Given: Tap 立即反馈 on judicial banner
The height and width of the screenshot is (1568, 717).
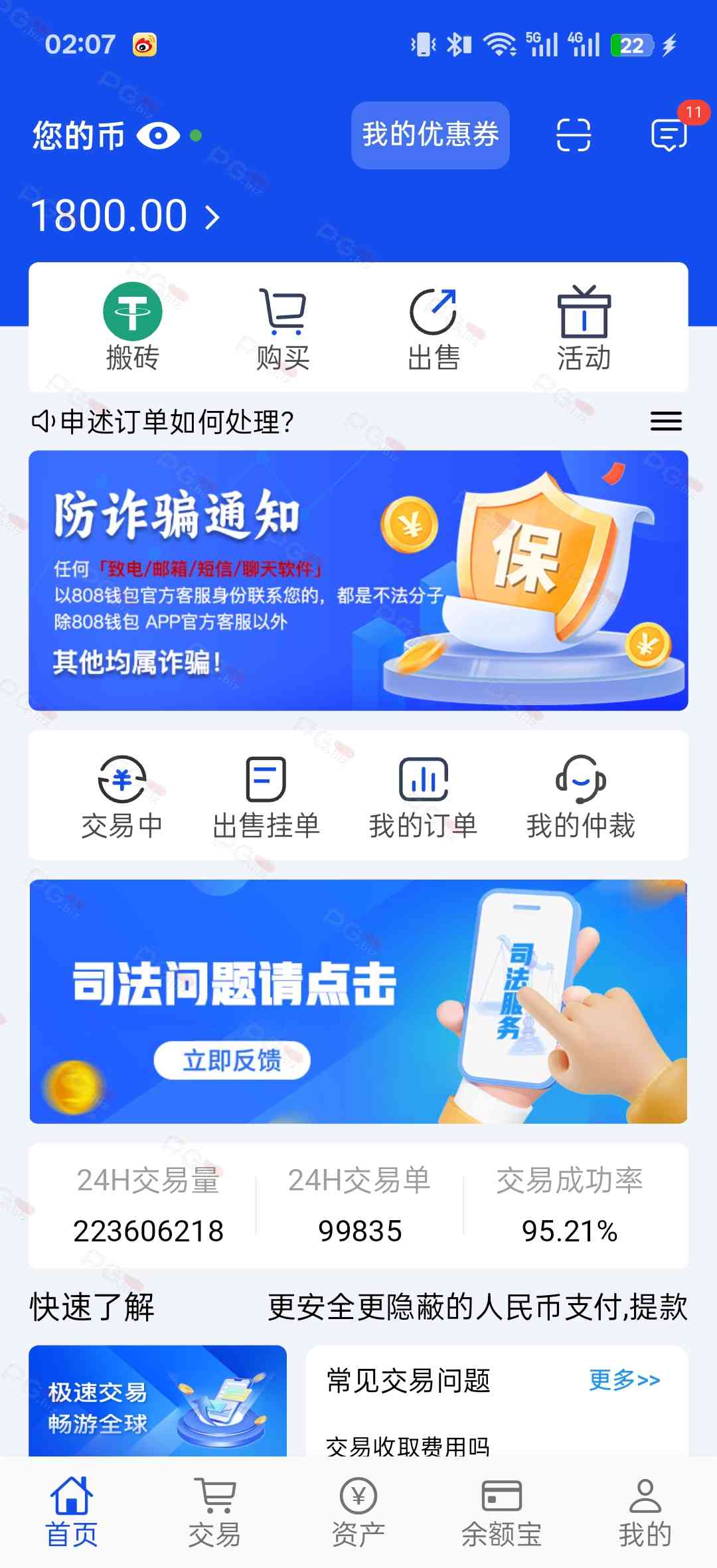Looking at the screenshot, I should [232, 1060].
